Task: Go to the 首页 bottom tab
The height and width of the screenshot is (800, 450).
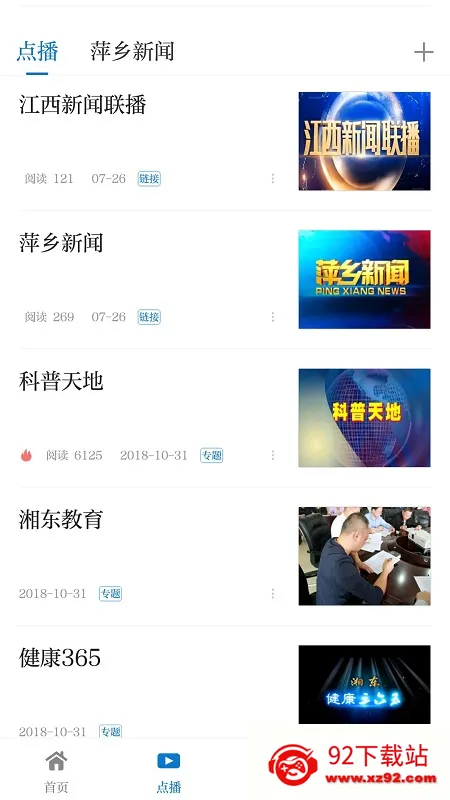Action: [56, 771]
